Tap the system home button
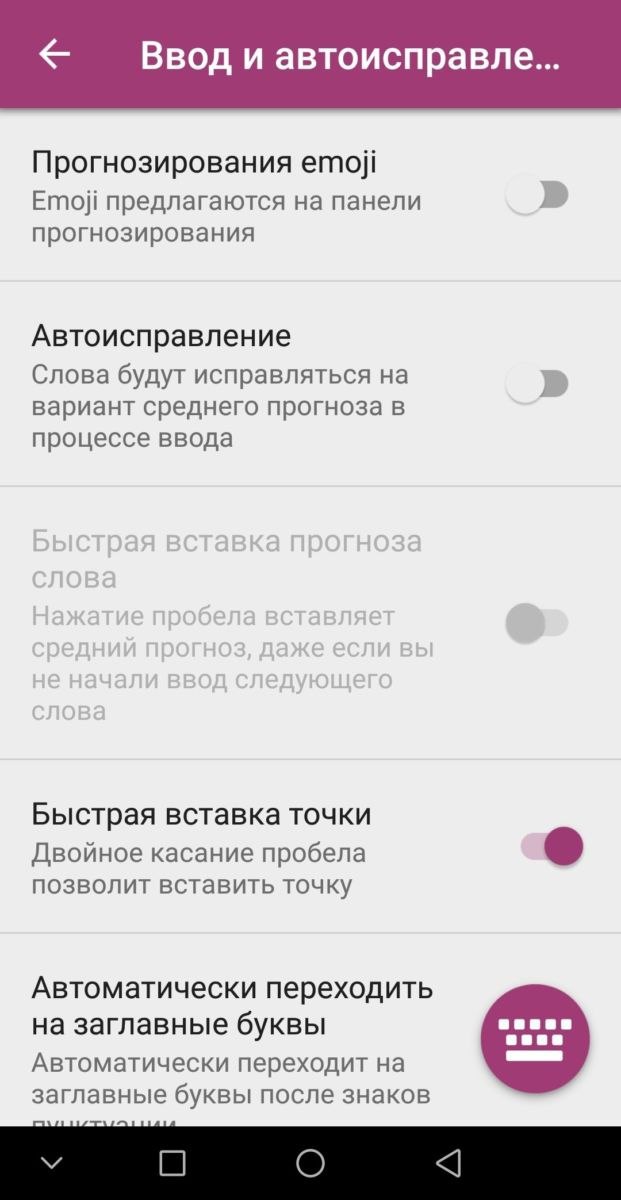The height and width of the screenshot is (1200, 621). (310, 1163)
